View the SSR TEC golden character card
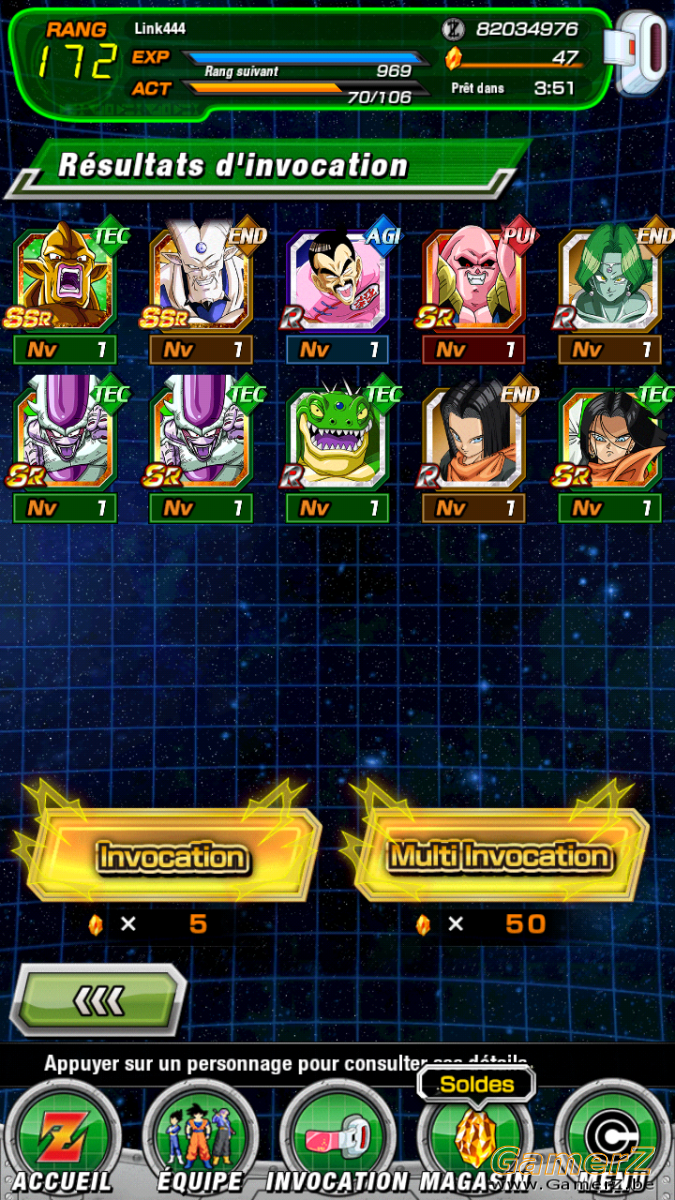Image resolution: width=675 pixels, height=1200 pixels. tap(65, 279)
